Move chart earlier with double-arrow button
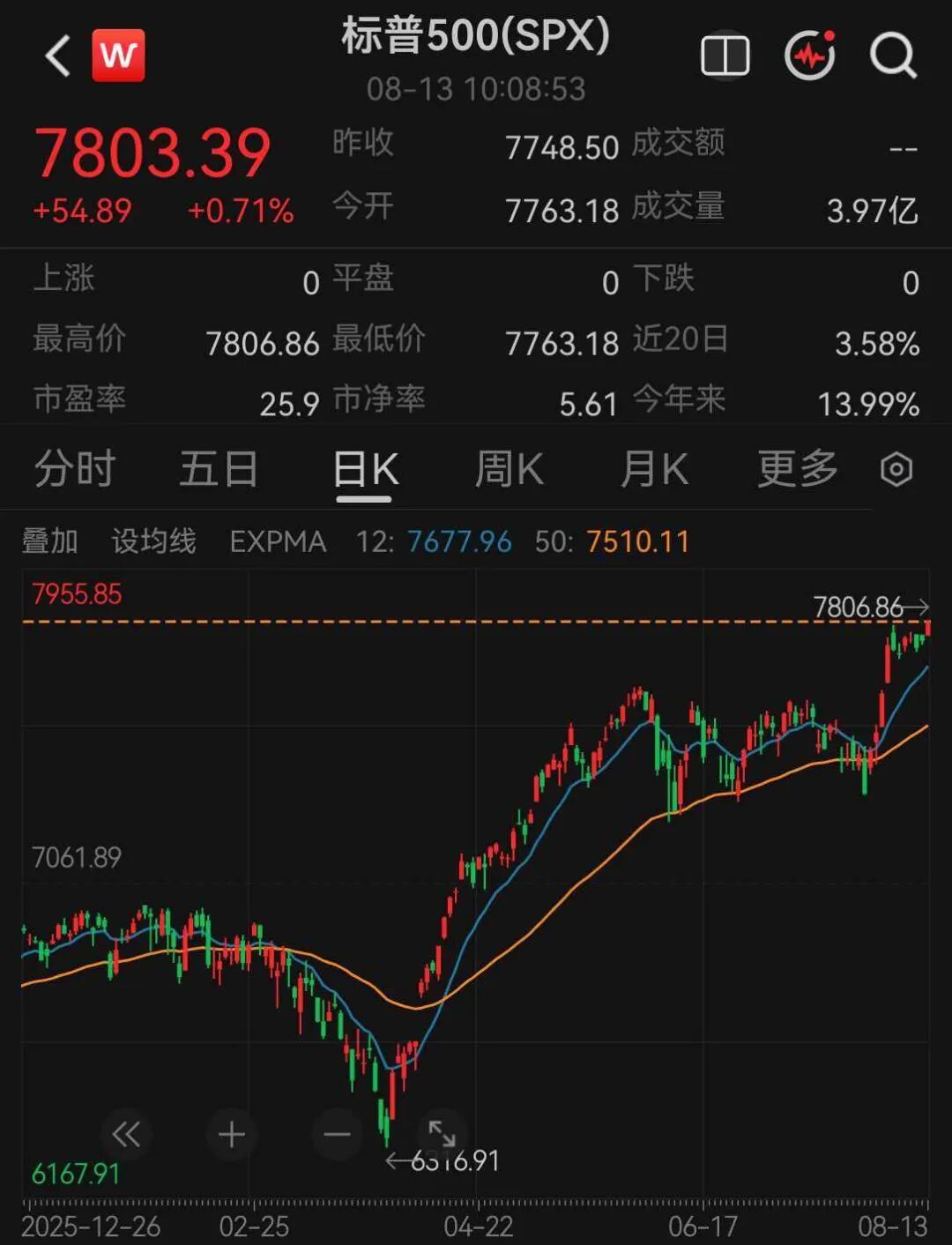This screenshot has height=1245, width=952. [126, 1134]
